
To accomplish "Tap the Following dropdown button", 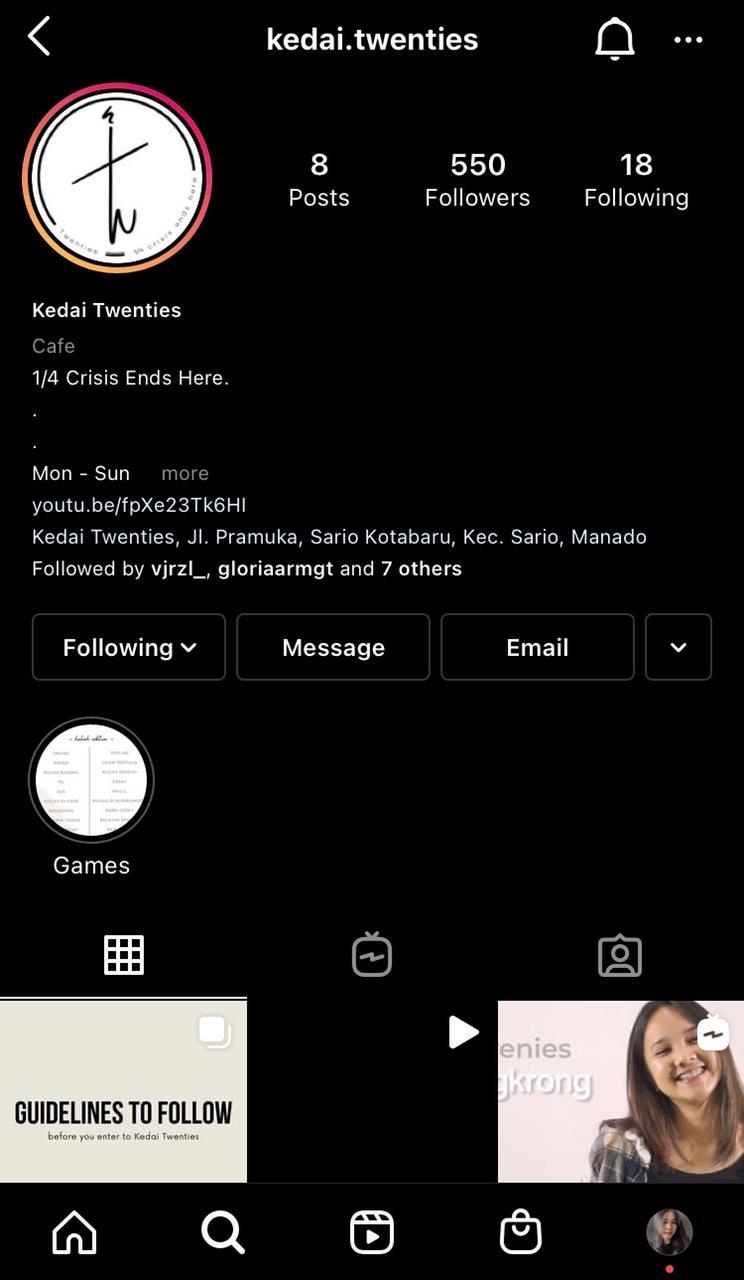I will (x=129, y=647).
